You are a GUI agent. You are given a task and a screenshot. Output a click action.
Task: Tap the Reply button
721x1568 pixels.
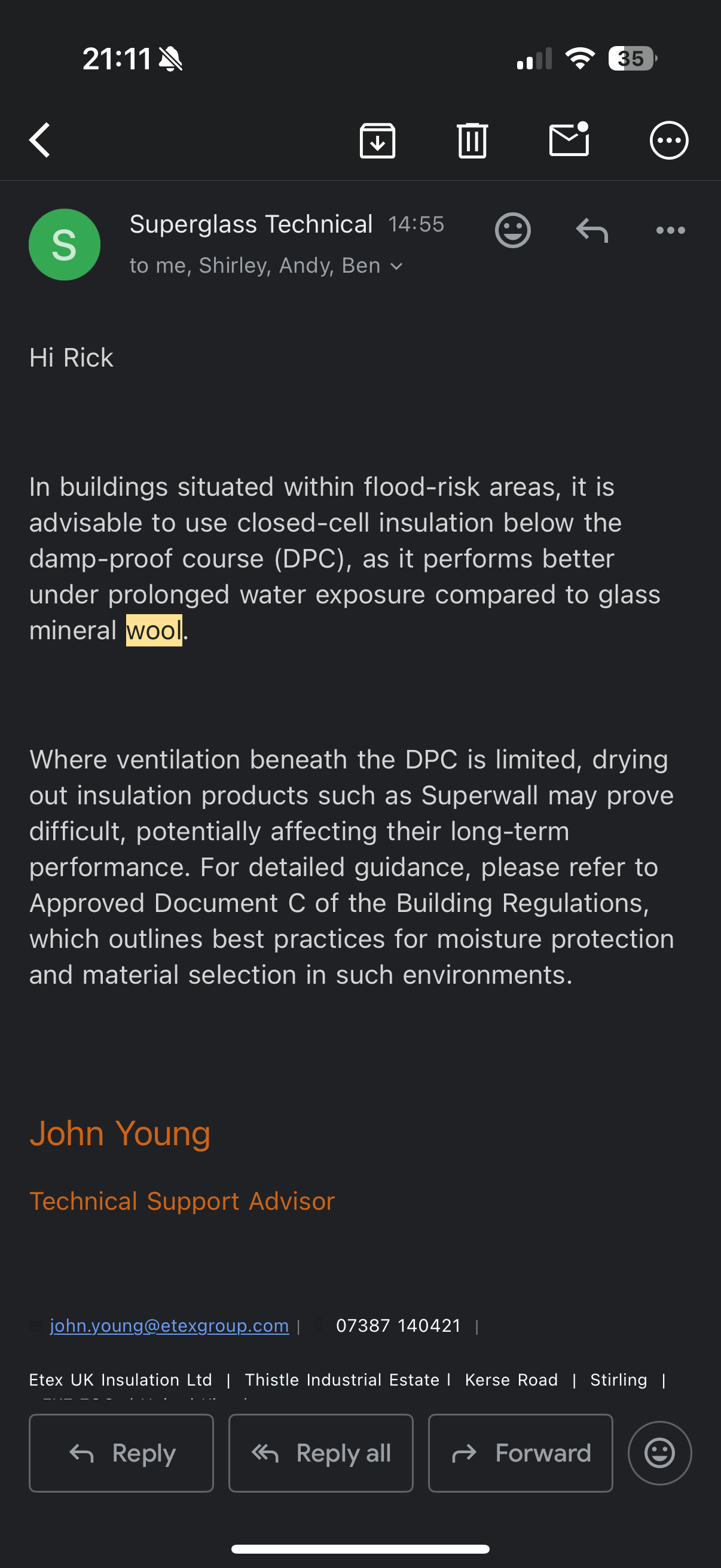122,1453
